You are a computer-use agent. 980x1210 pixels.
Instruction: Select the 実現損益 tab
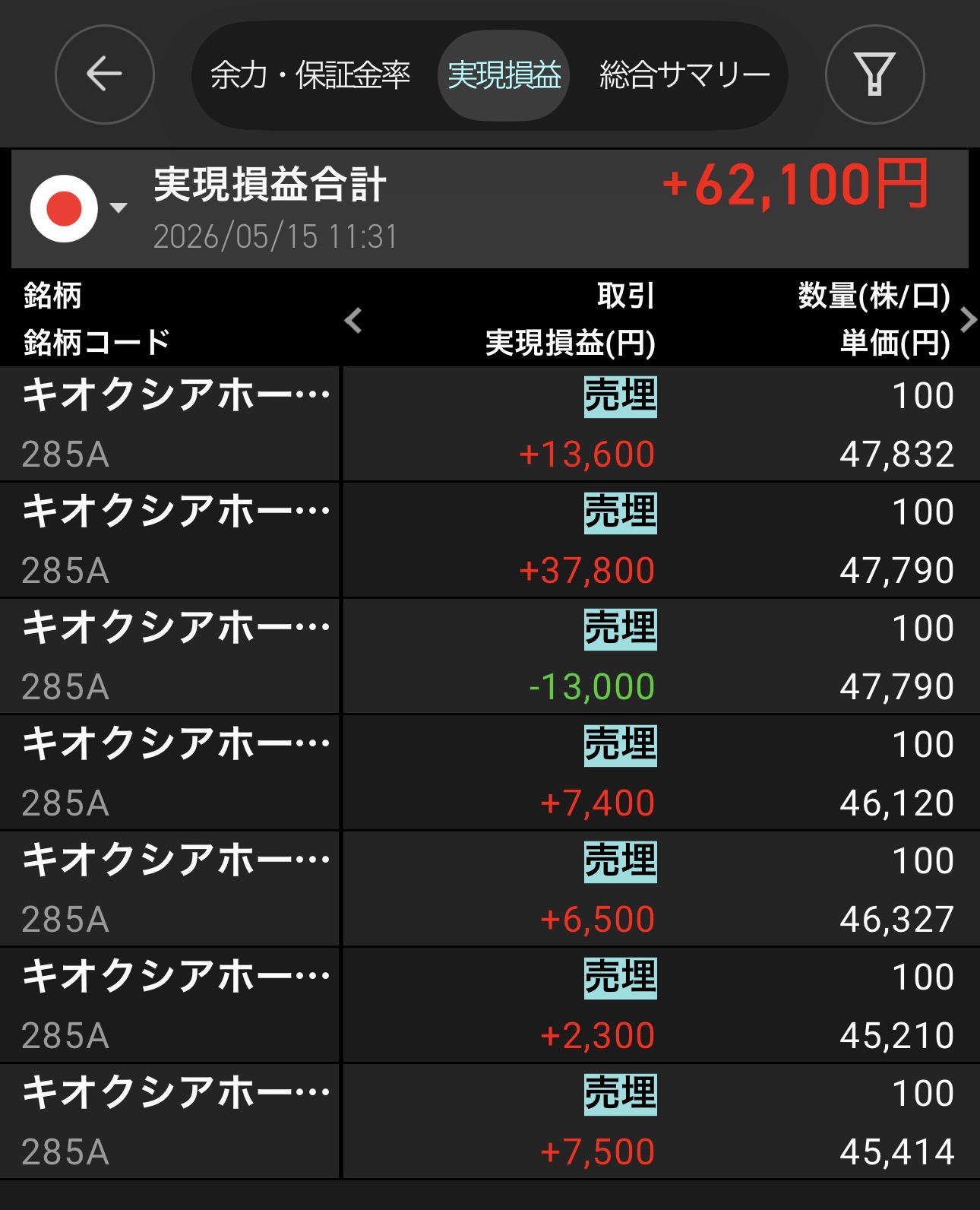[504, 75]
